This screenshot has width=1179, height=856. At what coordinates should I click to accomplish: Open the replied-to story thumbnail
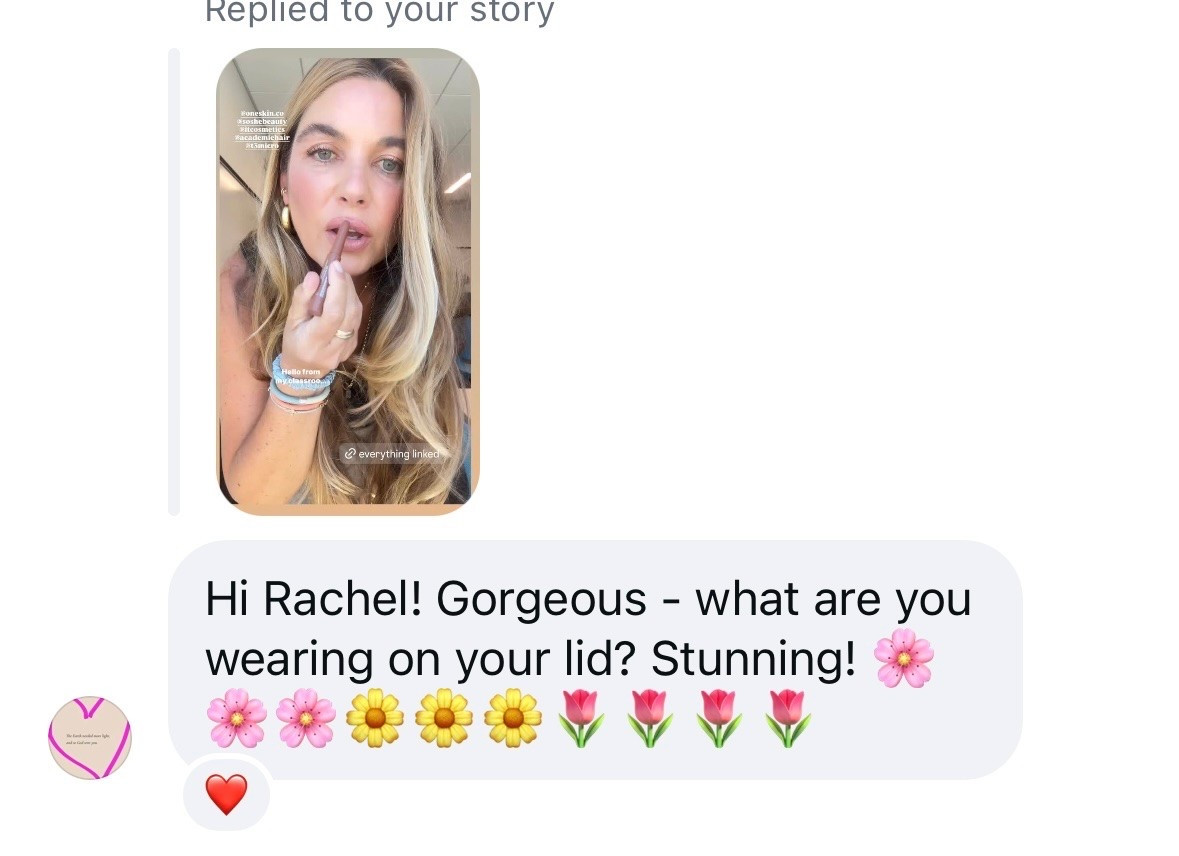tap(347, 281)
